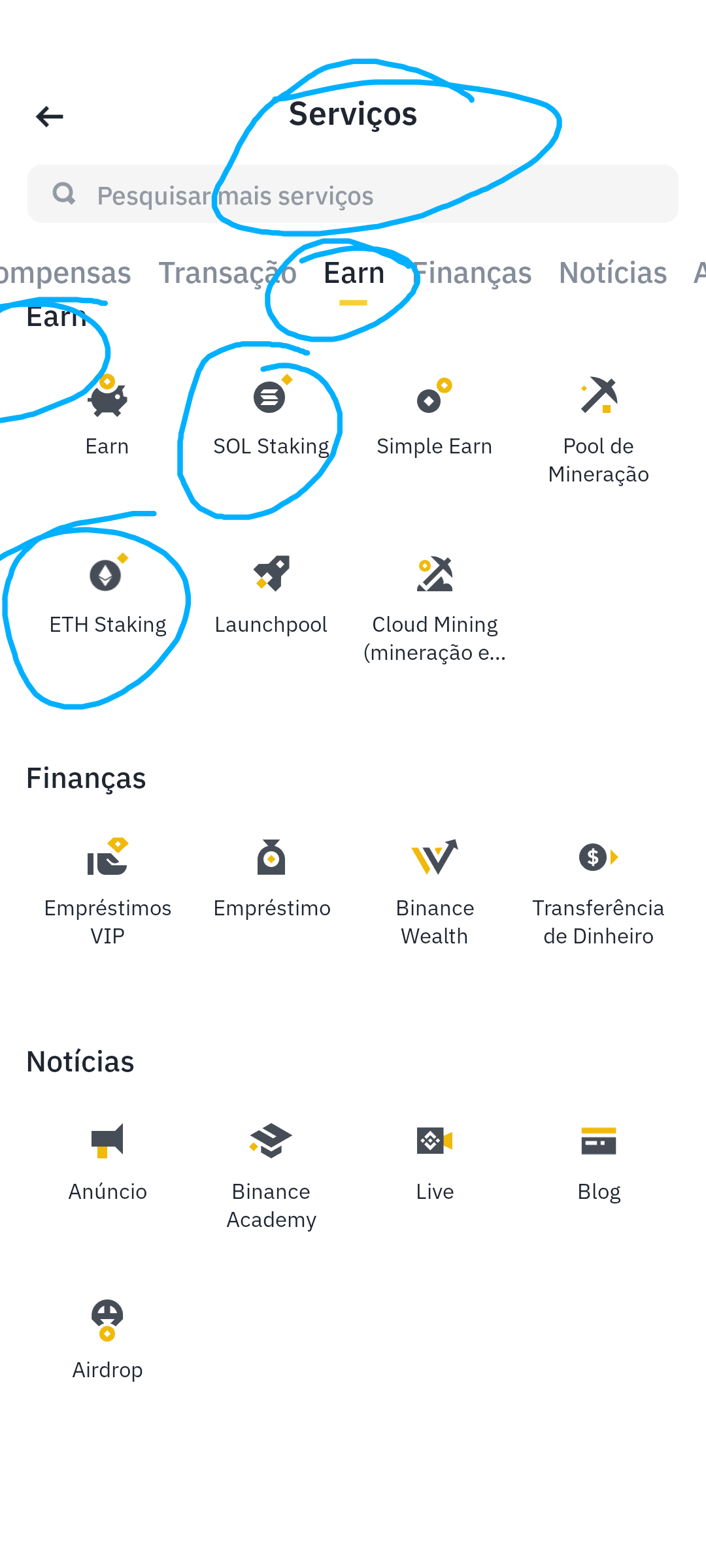Open ETH Staking
706x1568 pixels.
[x=107, y=593]
